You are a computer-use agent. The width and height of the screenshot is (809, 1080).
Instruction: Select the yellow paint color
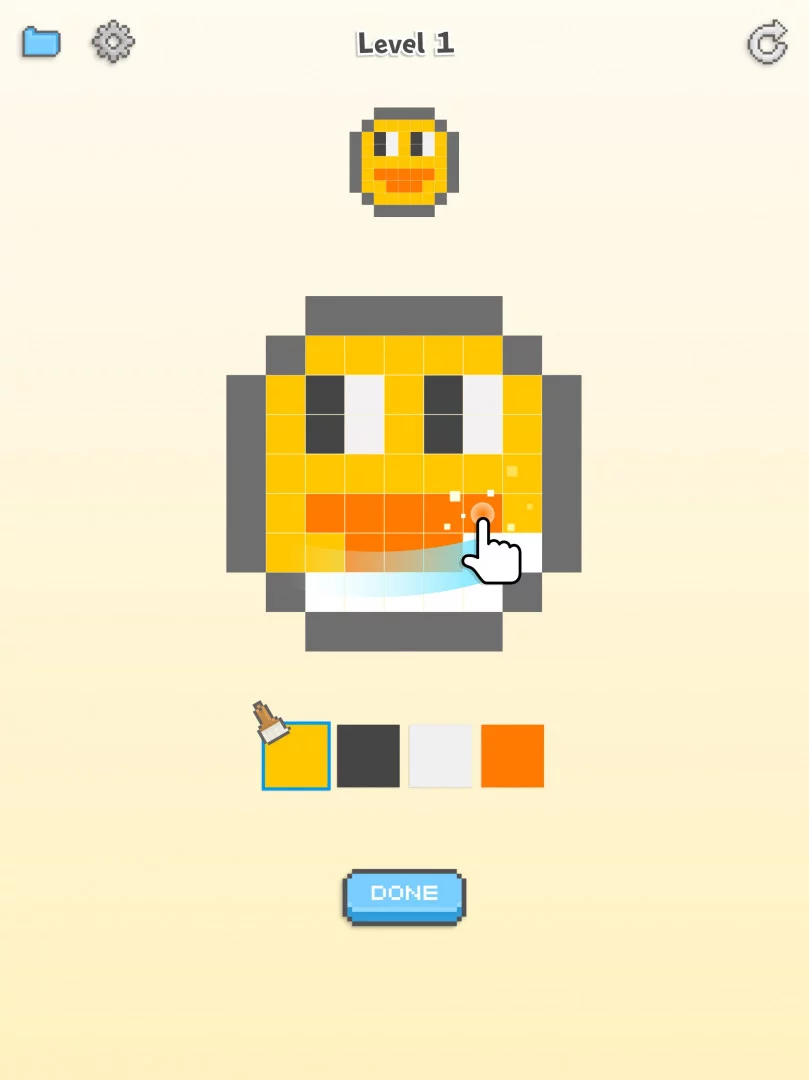(296, 756)
